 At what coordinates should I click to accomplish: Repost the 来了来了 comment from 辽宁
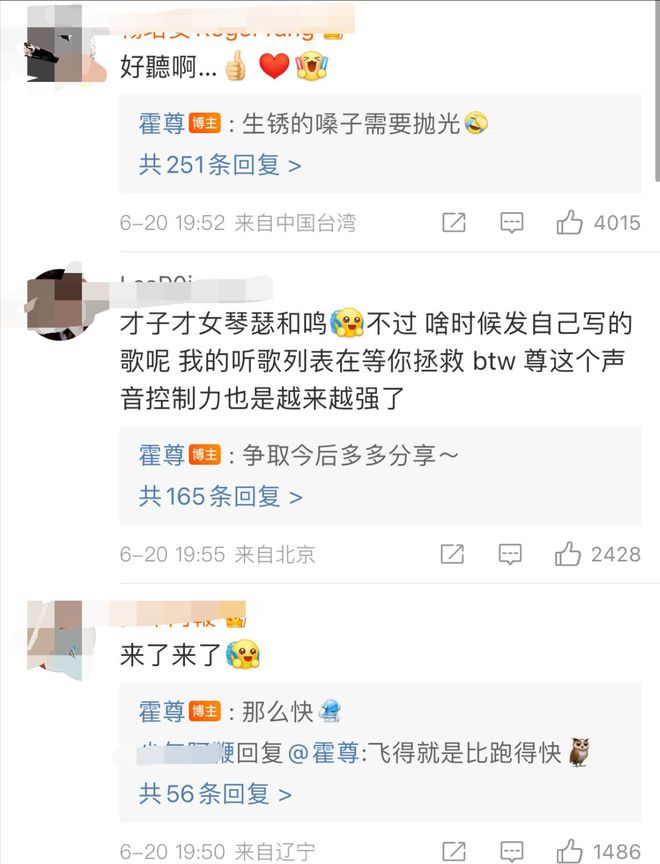453,852
